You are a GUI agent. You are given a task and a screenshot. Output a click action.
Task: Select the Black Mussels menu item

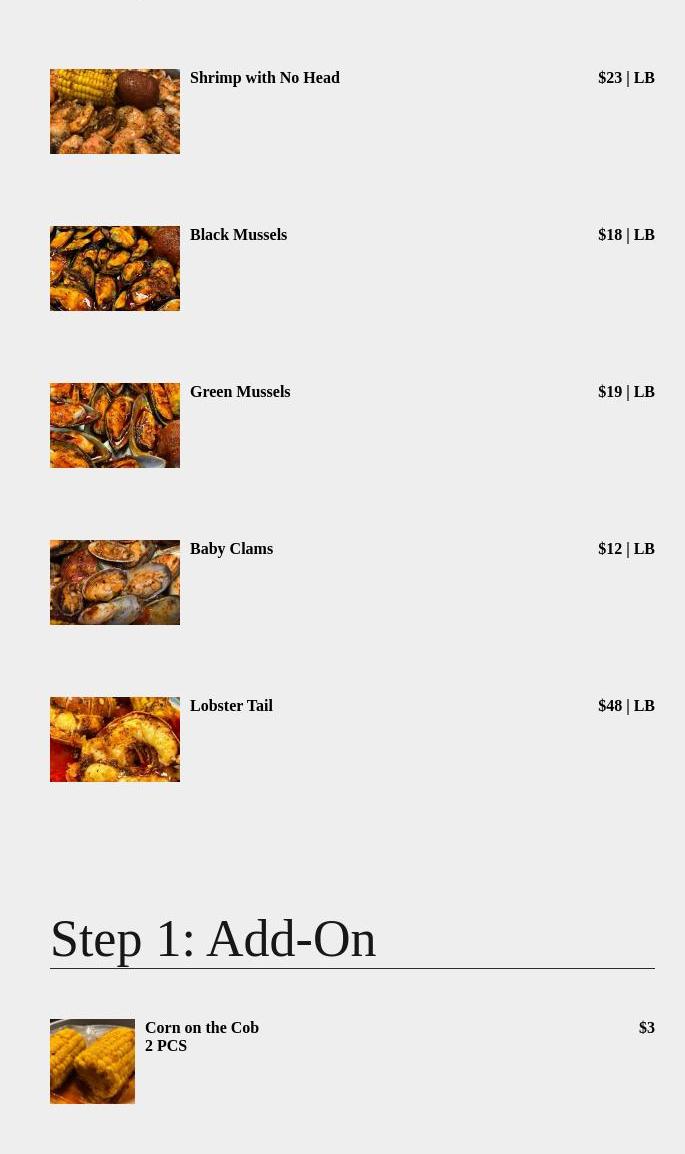pos(238,235)
